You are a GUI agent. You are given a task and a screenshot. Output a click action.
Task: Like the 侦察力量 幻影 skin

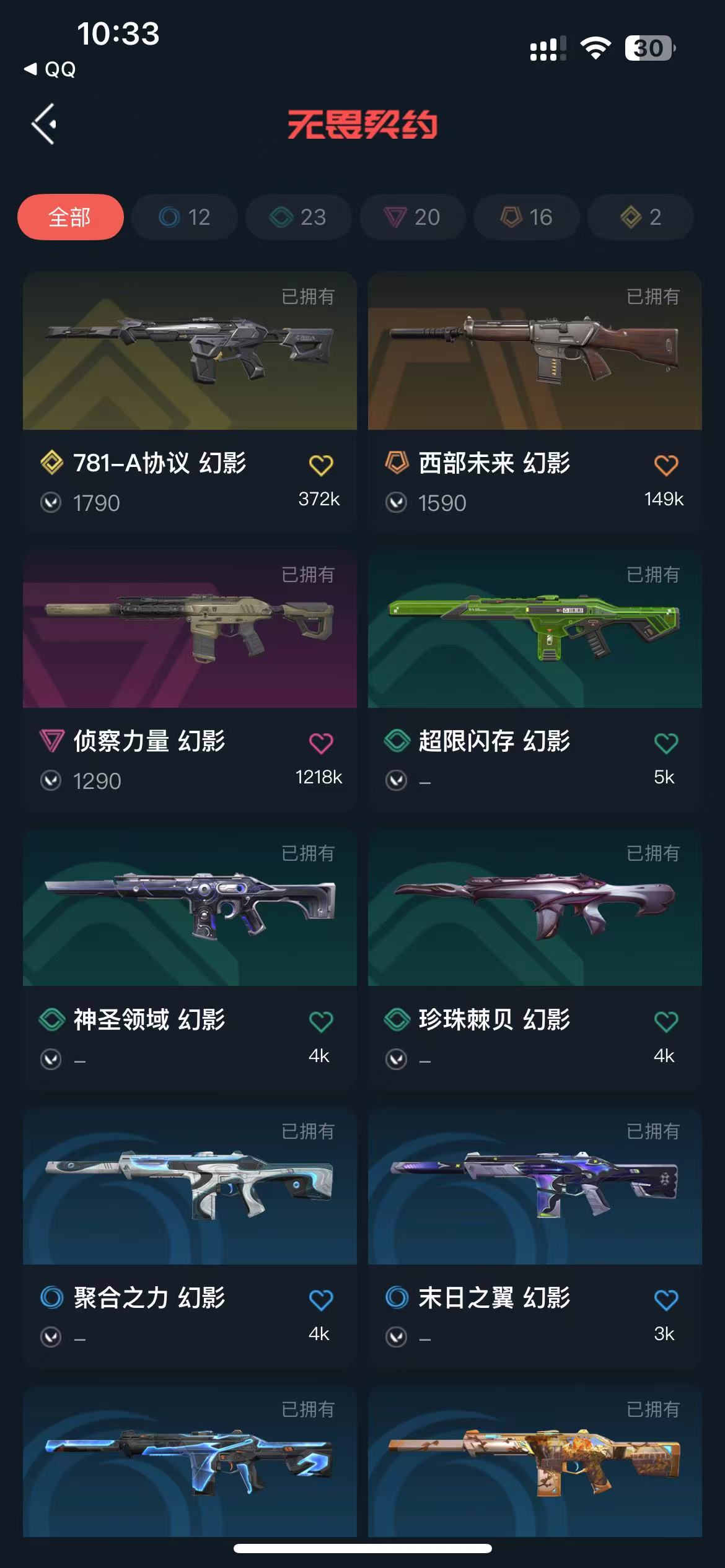coord(320,743)
